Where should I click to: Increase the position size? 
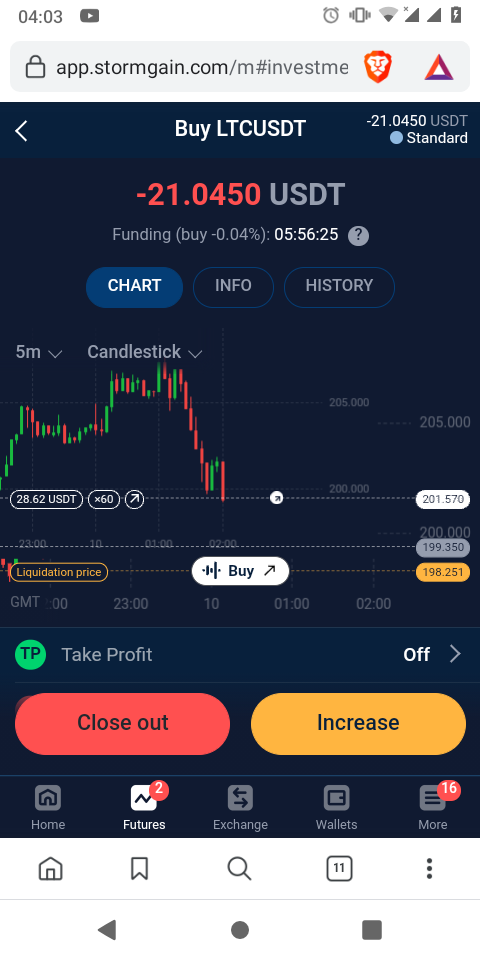(358, 723)
